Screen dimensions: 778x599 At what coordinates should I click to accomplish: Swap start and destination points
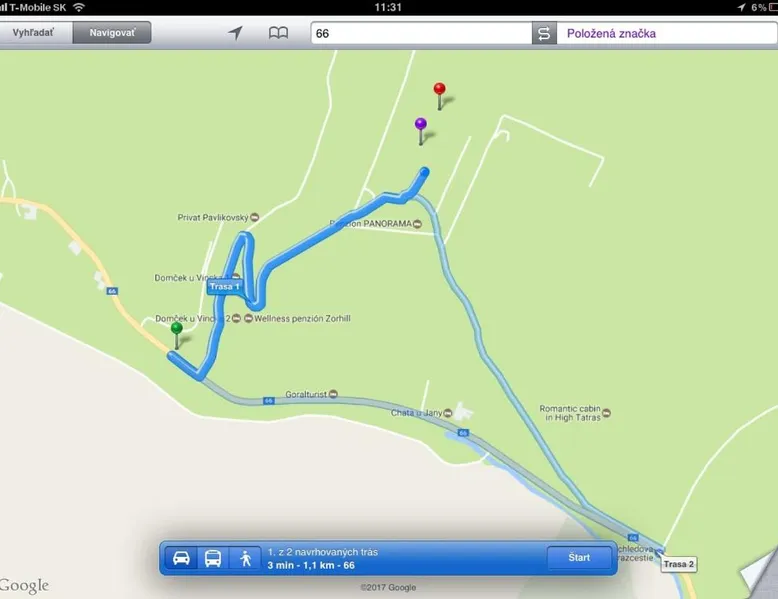point(544,34)
